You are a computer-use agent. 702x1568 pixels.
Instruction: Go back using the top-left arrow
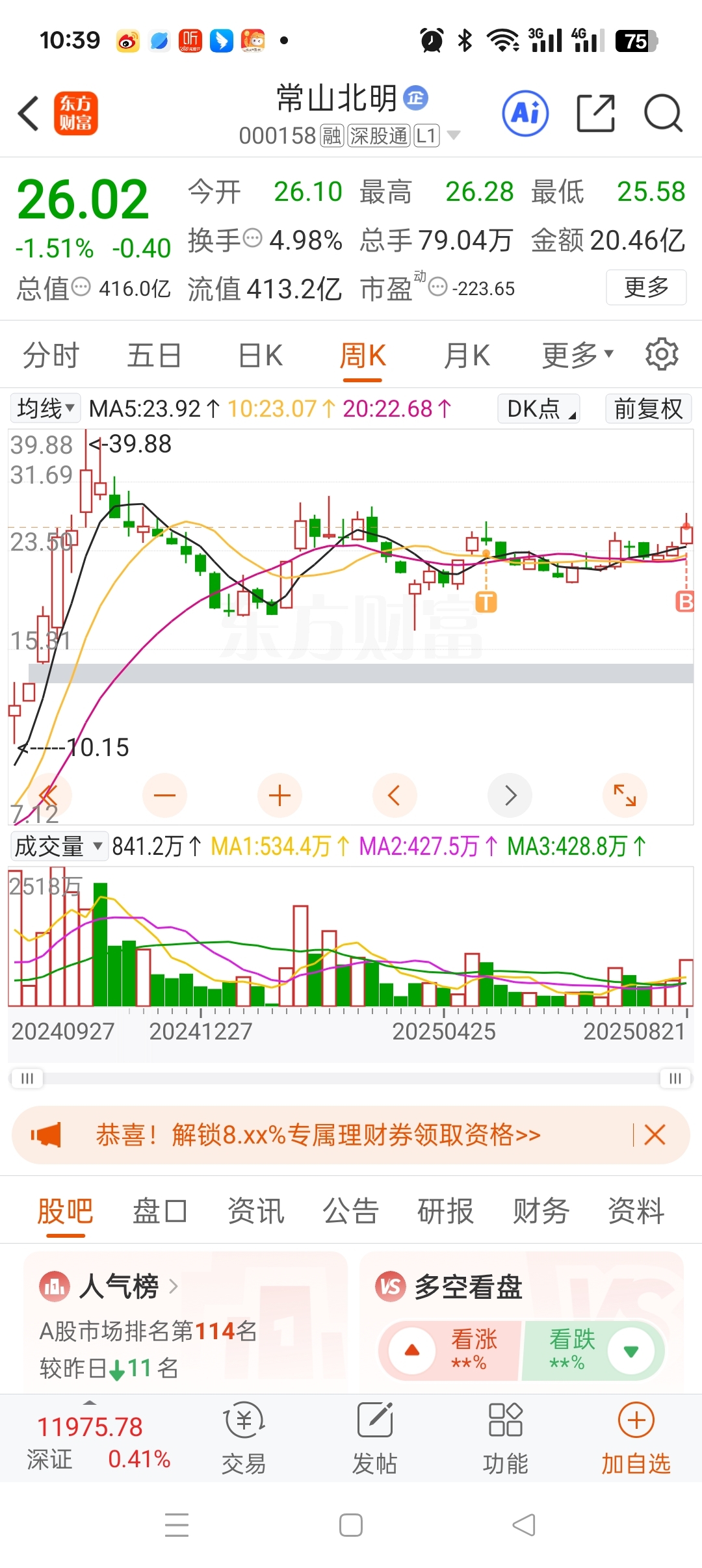(x=29, y=114)
